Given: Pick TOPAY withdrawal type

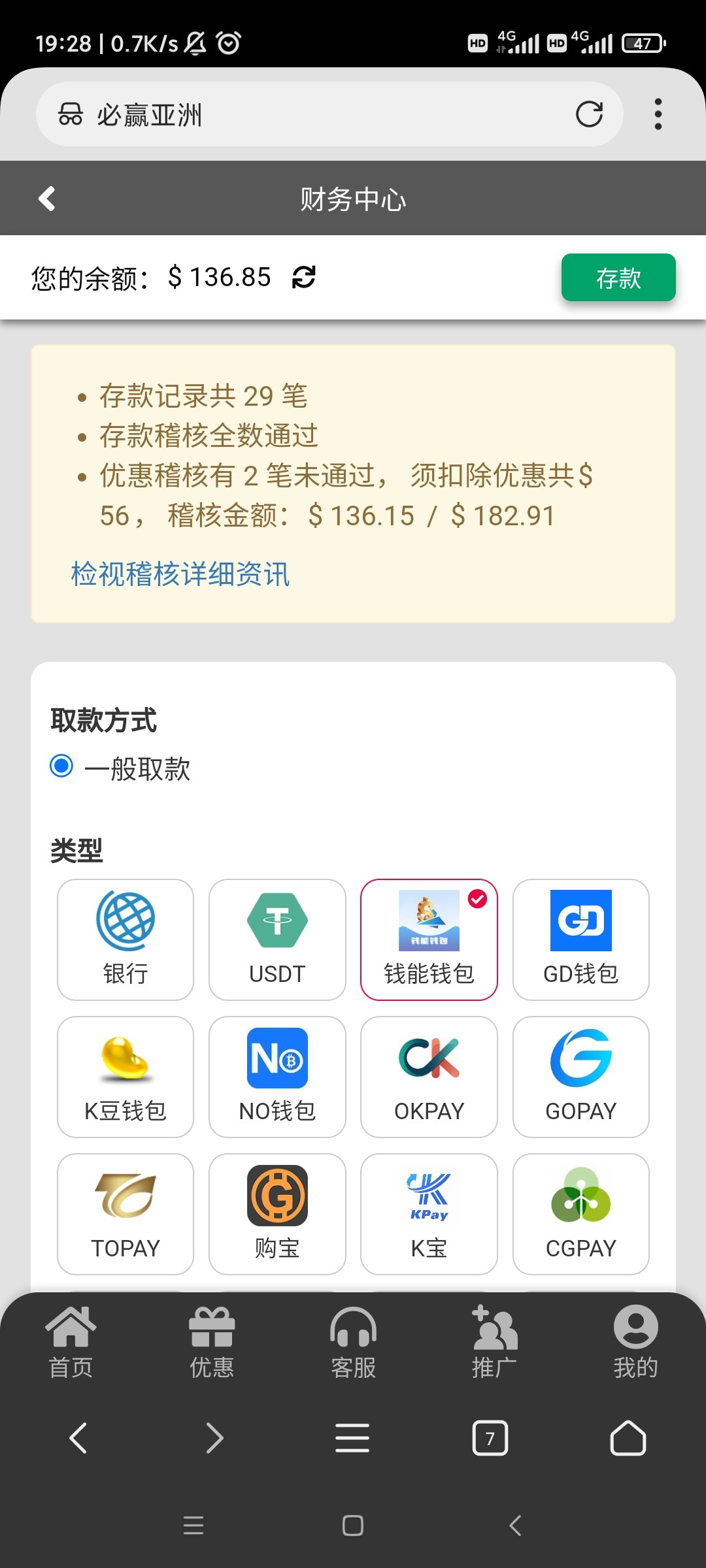Looking at the screenshot, I should tap(126, 1214).
